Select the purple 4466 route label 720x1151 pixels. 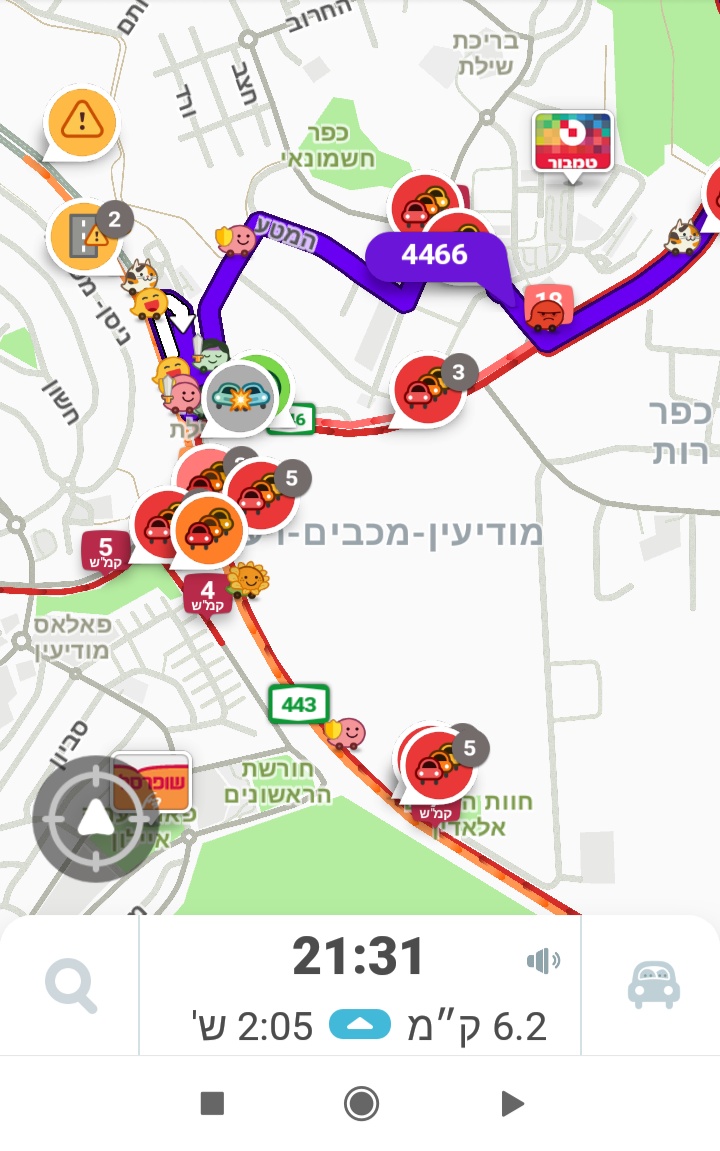click(x=434, y=255)
